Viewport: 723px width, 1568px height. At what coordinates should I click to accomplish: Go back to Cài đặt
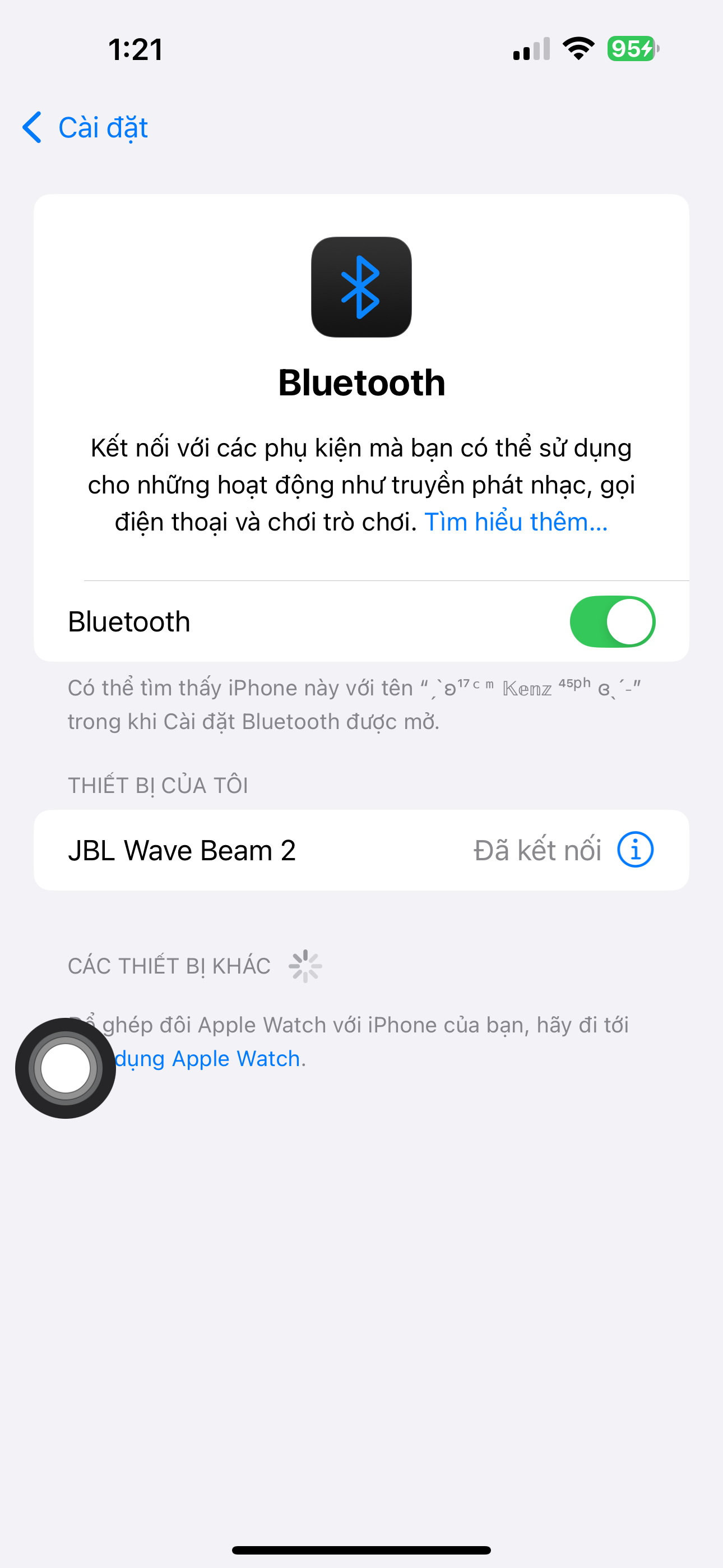point(85,128)
